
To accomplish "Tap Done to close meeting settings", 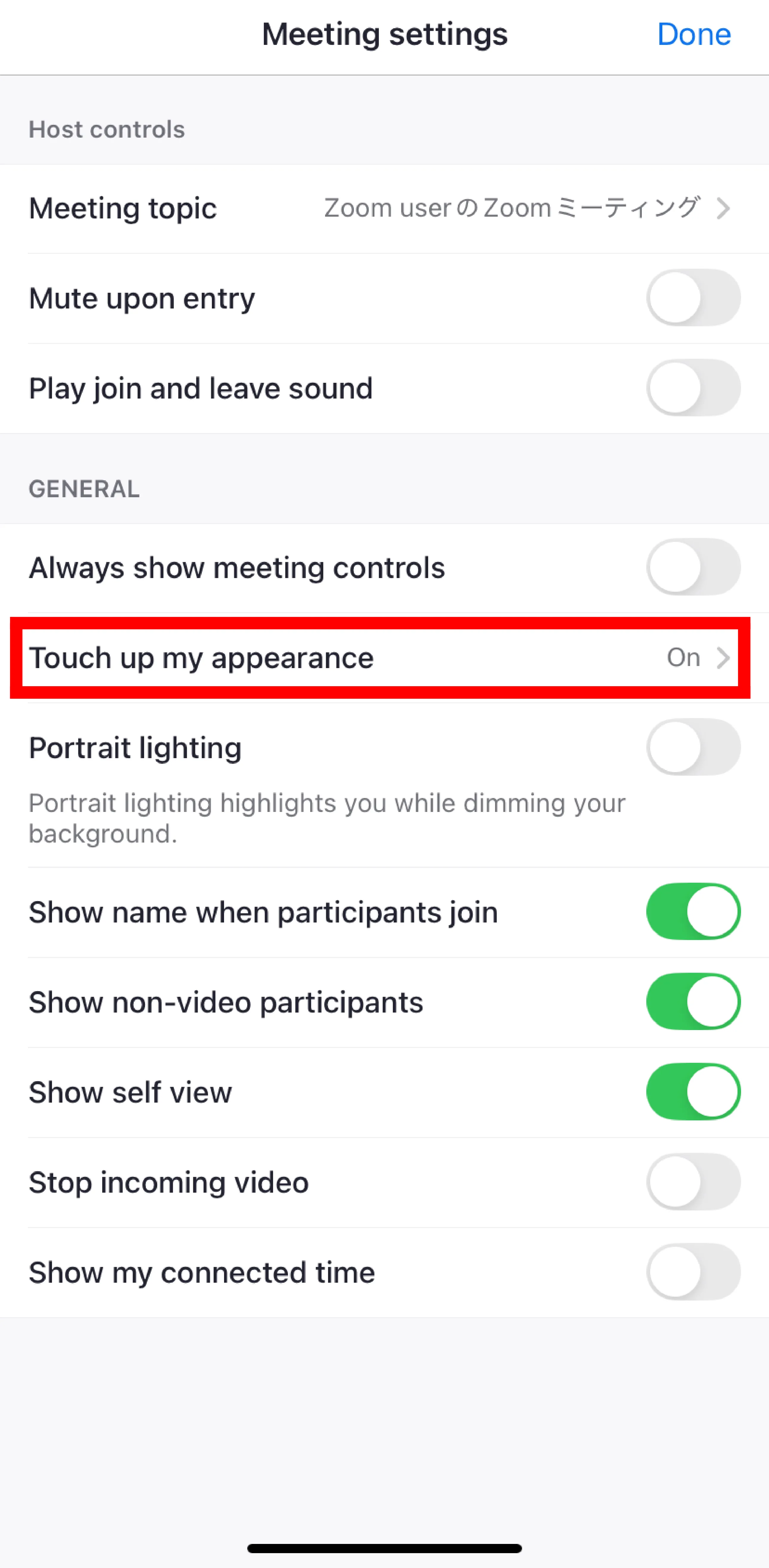I will pos(694,34).
